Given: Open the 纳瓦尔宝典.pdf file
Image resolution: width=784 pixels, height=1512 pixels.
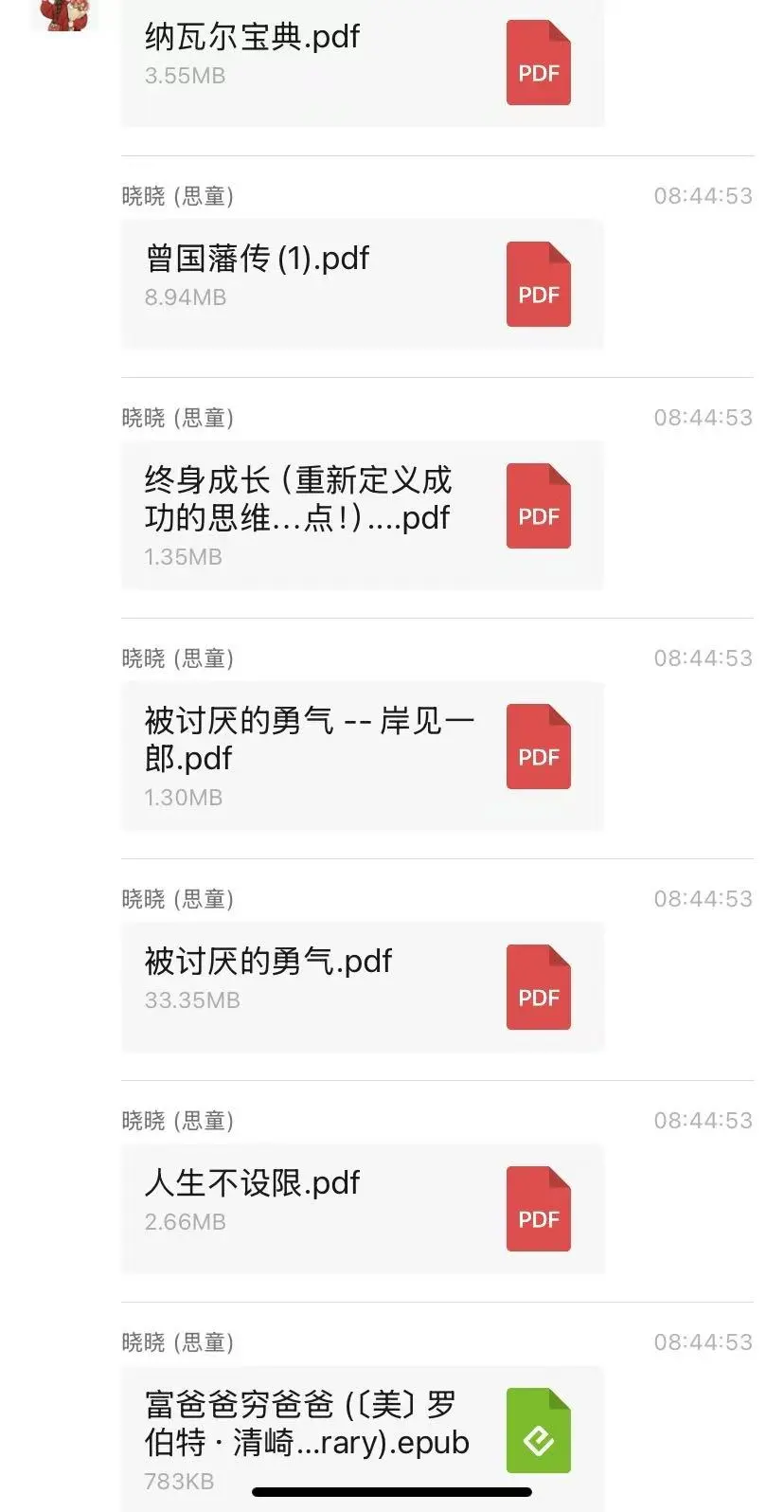Looking at the screenshot, I should coord(363,63).
